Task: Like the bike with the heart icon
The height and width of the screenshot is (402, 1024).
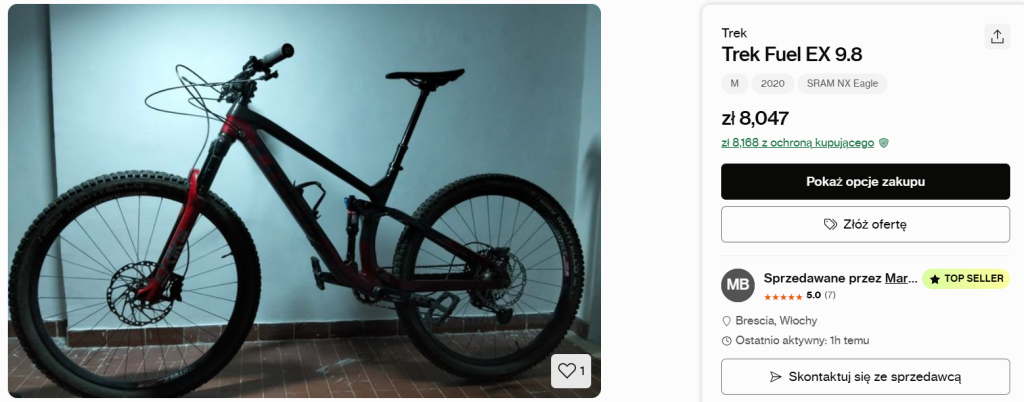Action: click(572, 371)
